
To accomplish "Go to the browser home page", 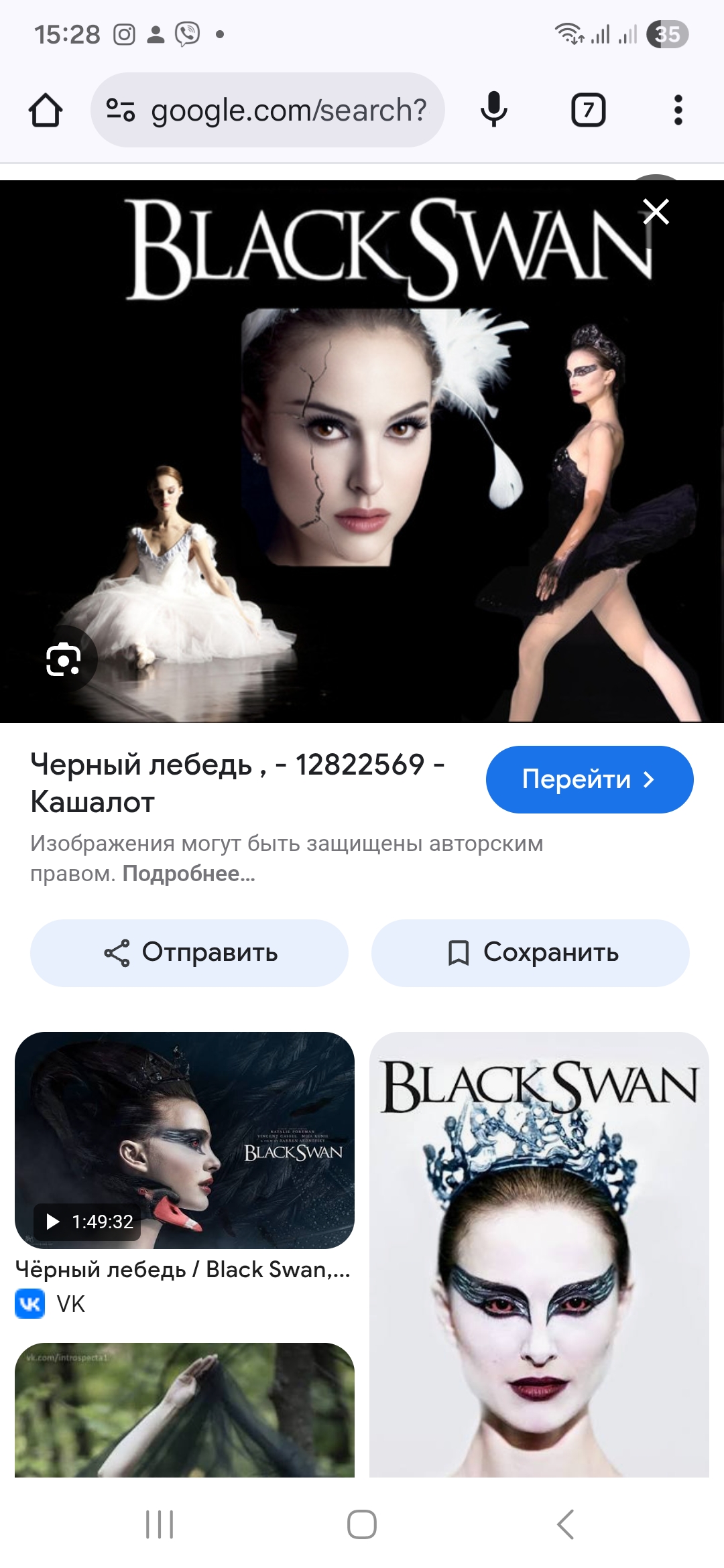I will point(46,110).
